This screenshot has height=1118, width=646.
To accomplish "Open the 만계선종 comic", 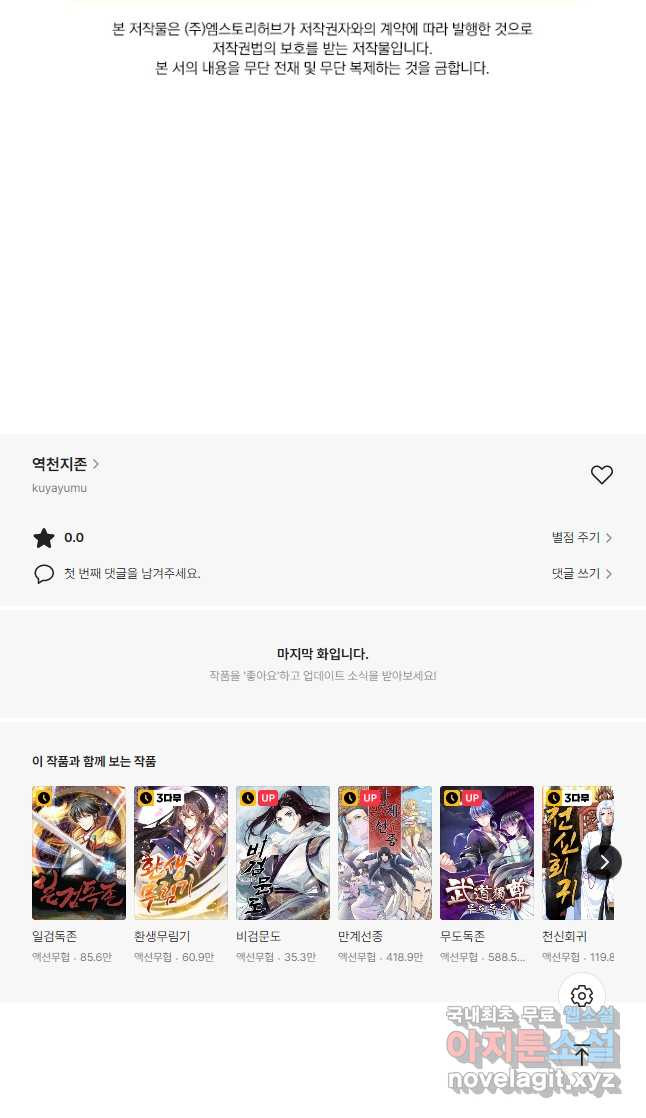I will click(385, 853).
